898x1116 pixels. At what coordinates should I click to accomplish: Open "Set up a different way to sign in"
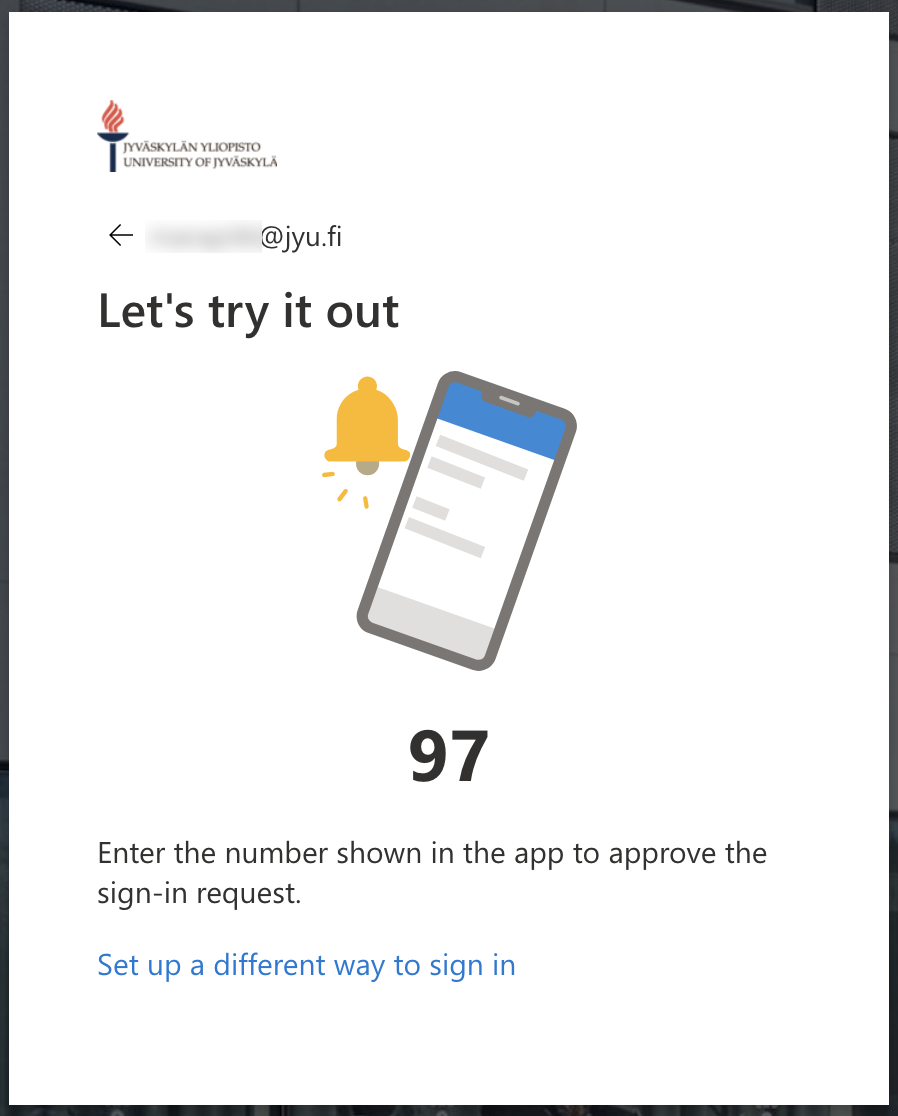click(306, 966)
